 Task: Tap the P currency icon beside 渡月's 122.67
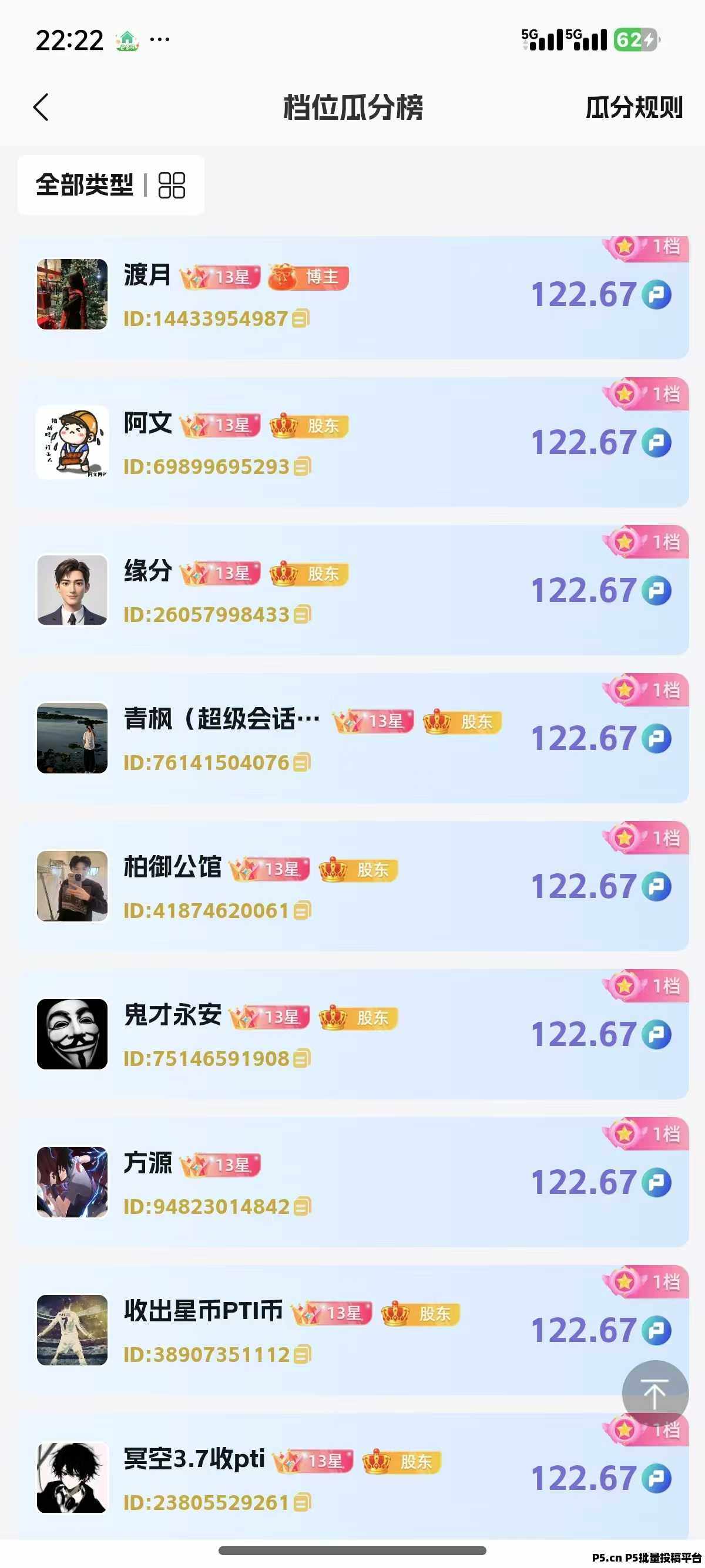tap(657, 295)
